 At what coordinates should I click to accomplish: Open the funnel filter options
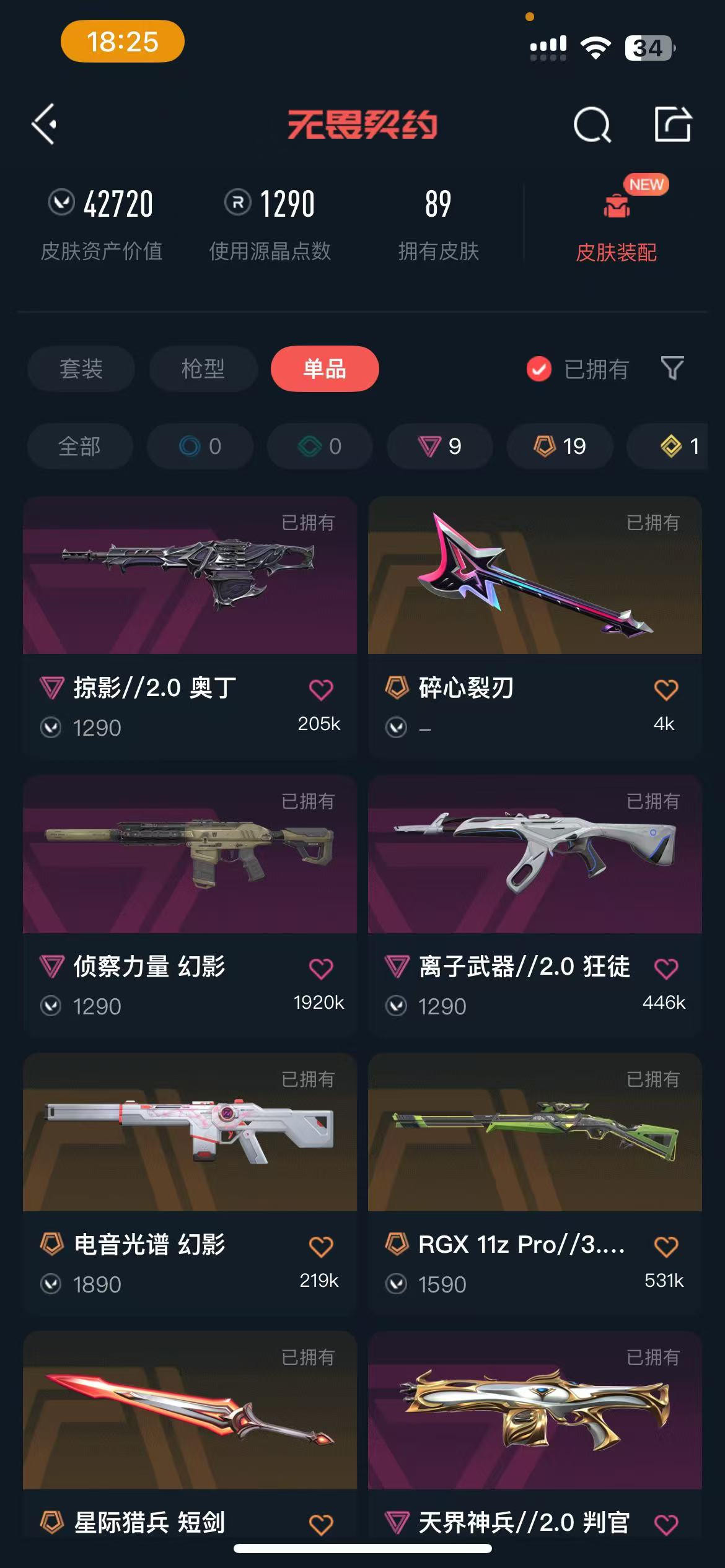pos(672,368)
